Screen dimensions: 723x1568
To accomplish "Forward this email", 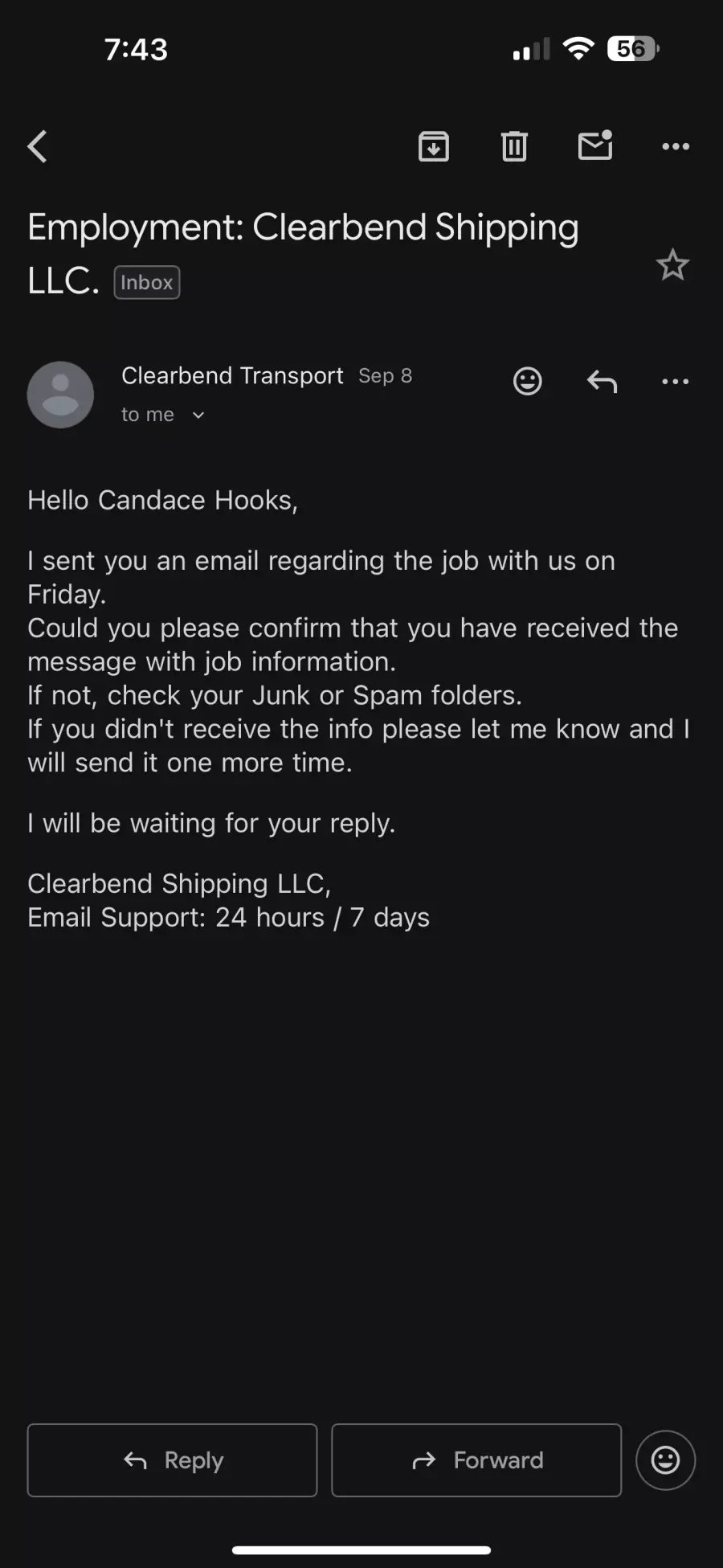I will [x=476, y=1460].
